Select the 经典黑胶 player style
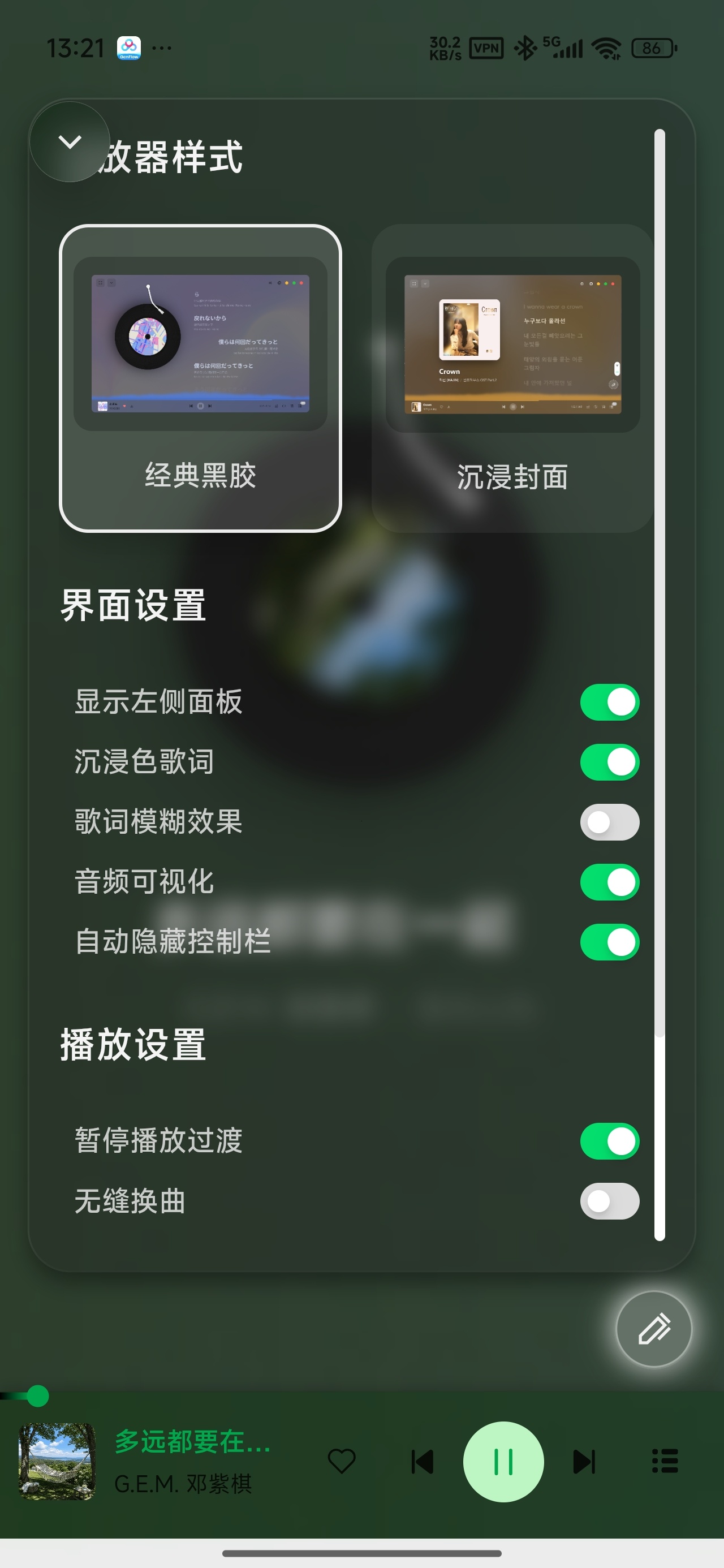 (200, 378)
